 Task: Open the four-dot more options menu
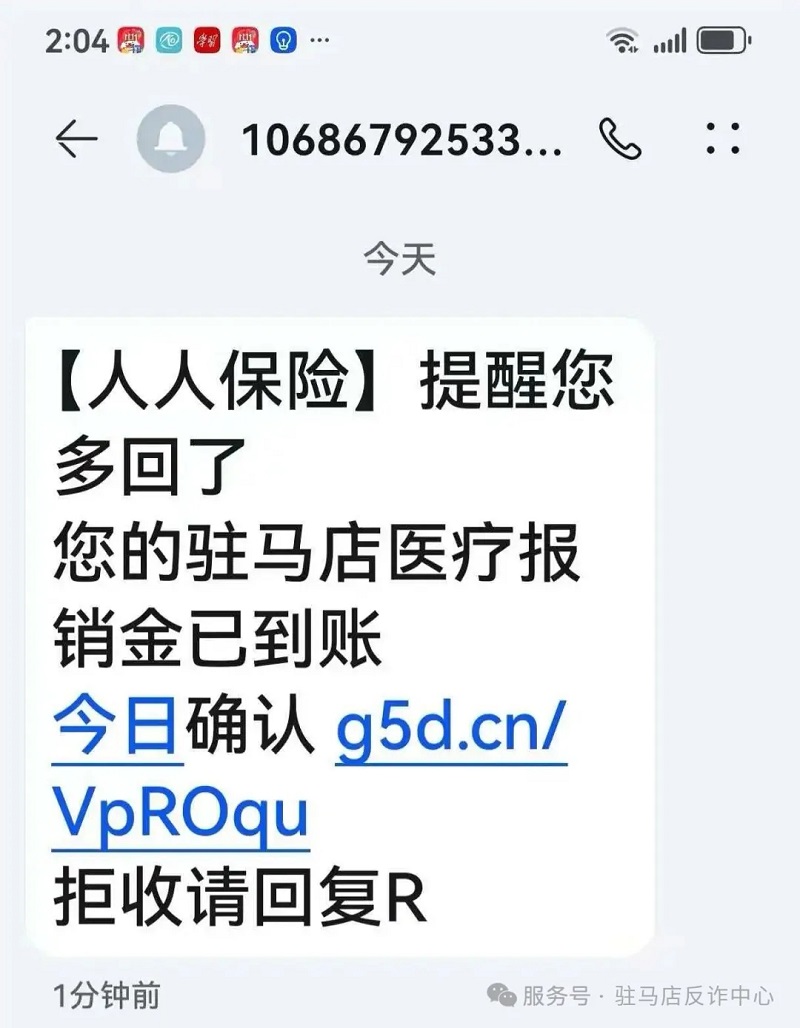722,139
